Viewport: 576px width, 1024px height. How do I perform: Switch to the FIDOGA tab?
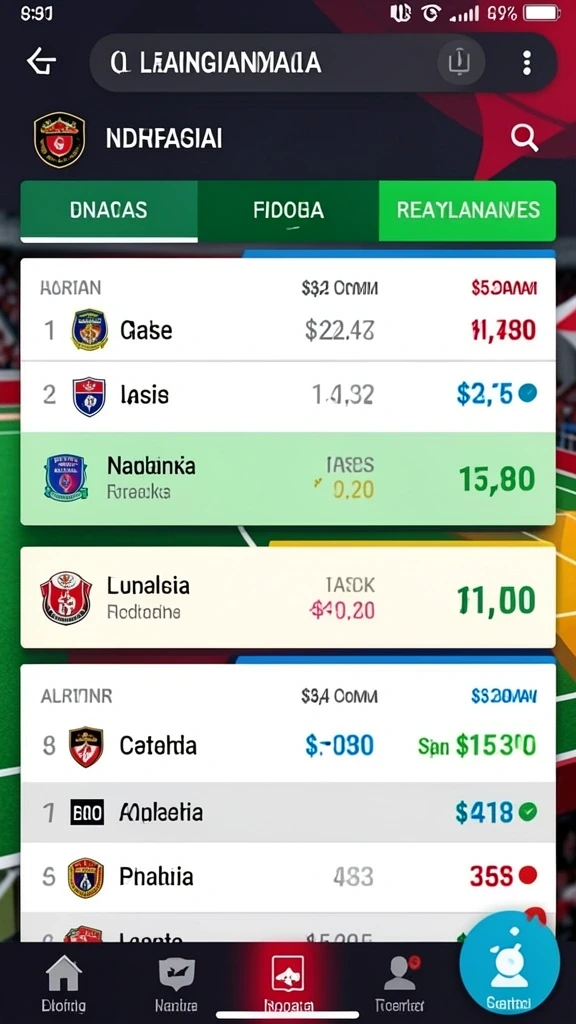(x=288, y=211)
